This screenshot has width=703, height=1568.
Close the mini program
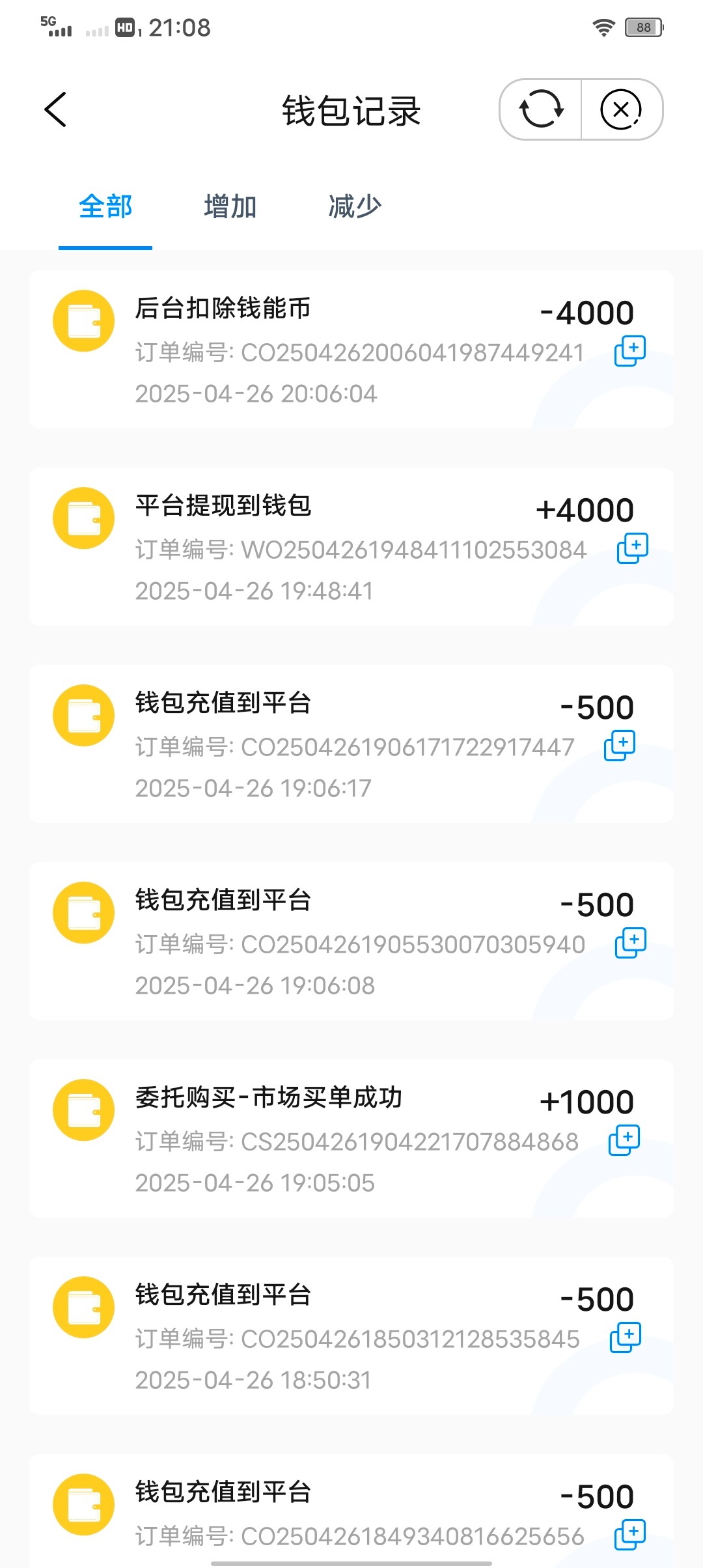(621, 109)
